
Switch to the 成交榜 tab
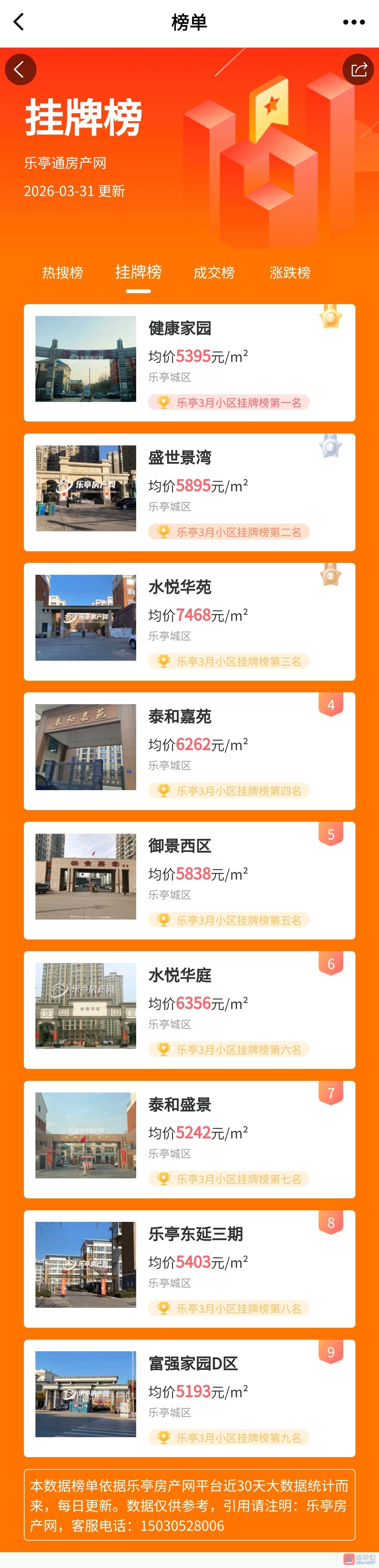[214, 273]
